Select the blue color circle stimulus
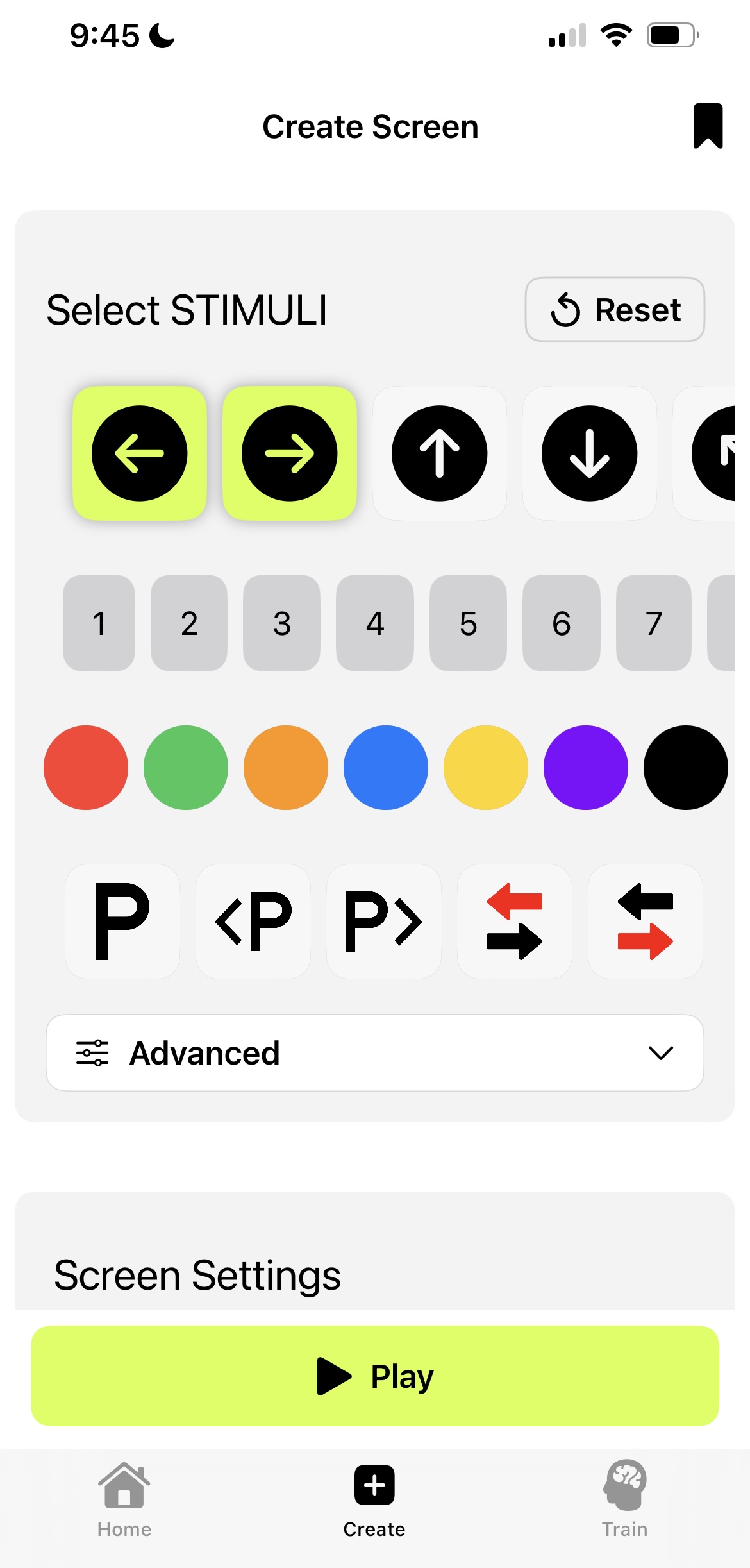The width and height of the screenshot is (750, 1568). coord(385,767)
